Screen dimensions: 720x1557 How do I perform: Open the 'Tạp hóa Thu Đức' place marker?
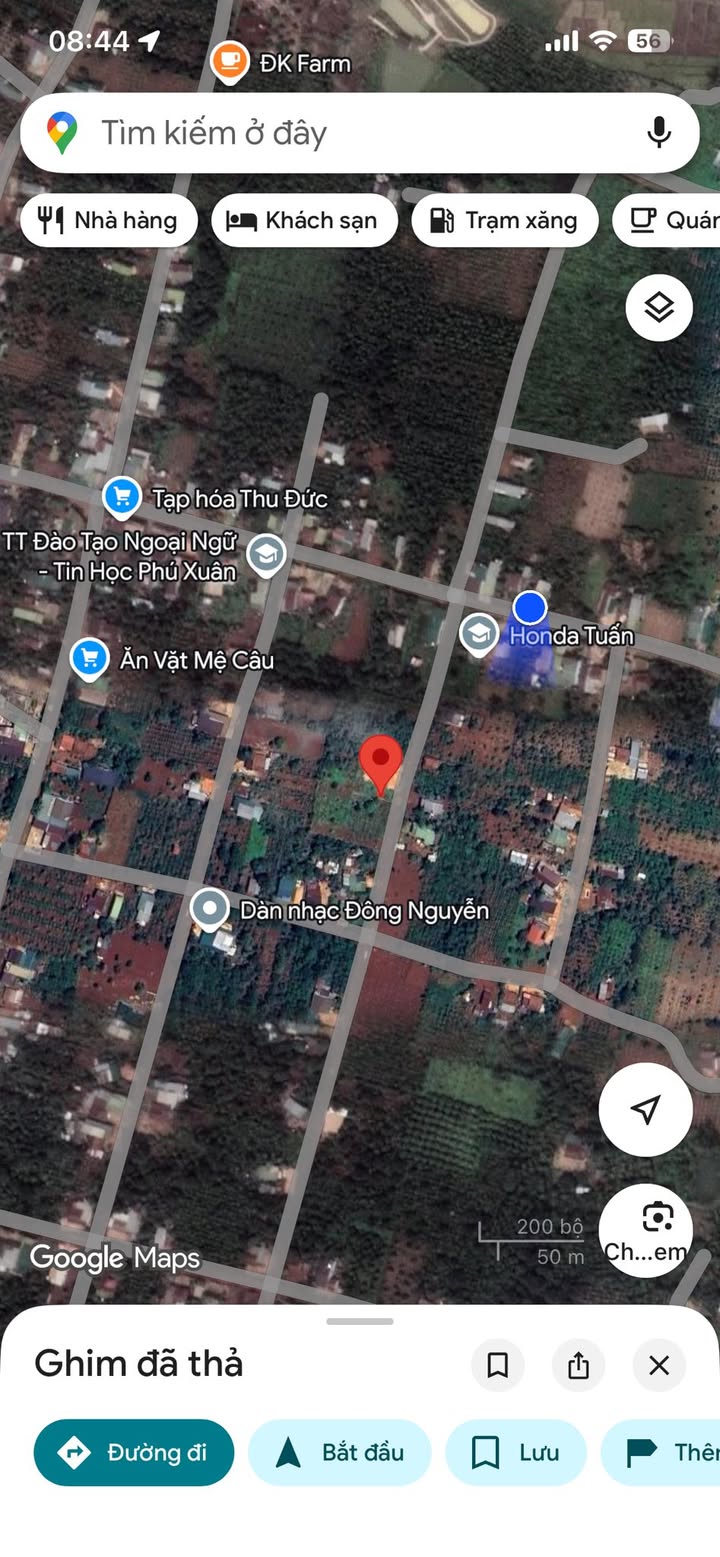point(122,496)
